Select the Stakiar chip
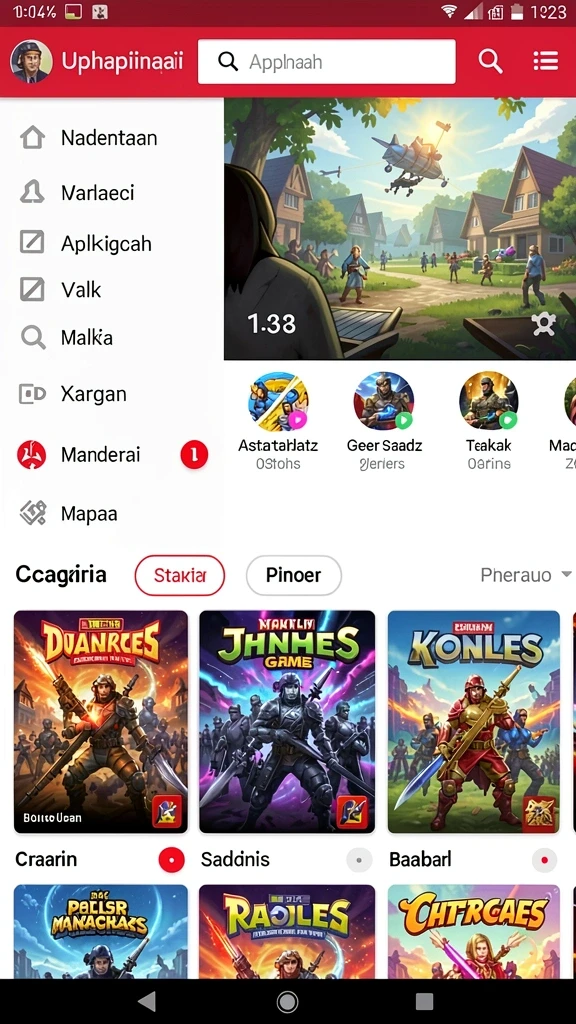This screenshot has width=576, height=1024. click(180, 575)
